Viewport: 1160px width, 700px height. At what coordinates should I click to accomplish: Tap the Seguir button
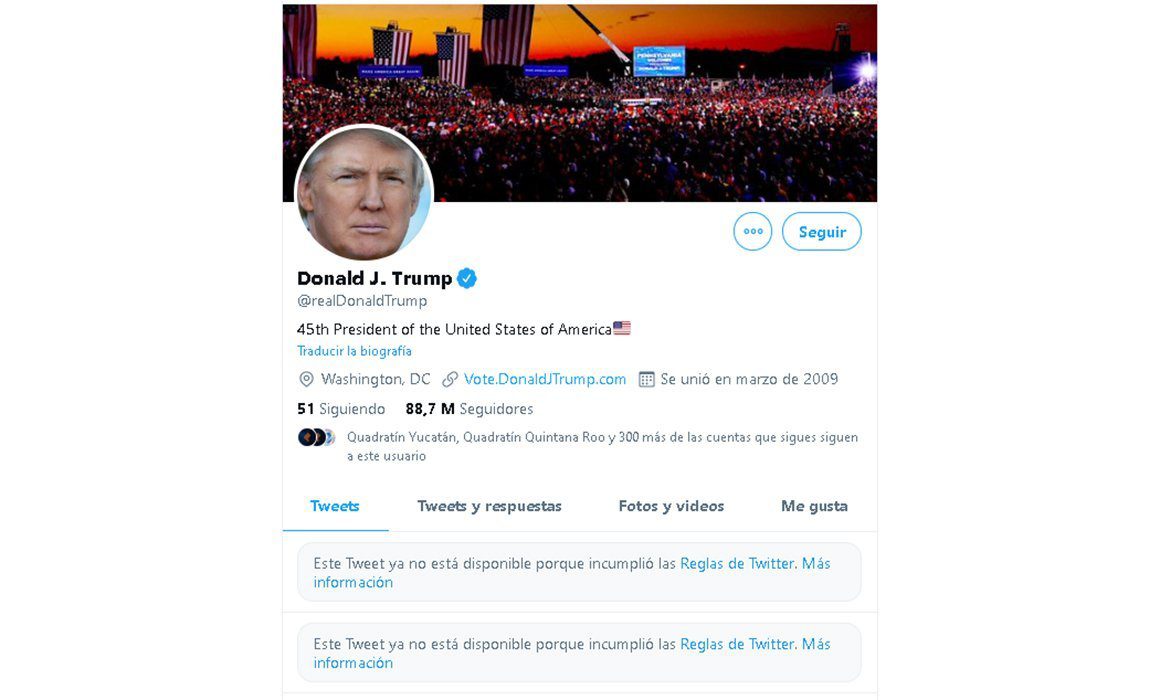[822, 232]
